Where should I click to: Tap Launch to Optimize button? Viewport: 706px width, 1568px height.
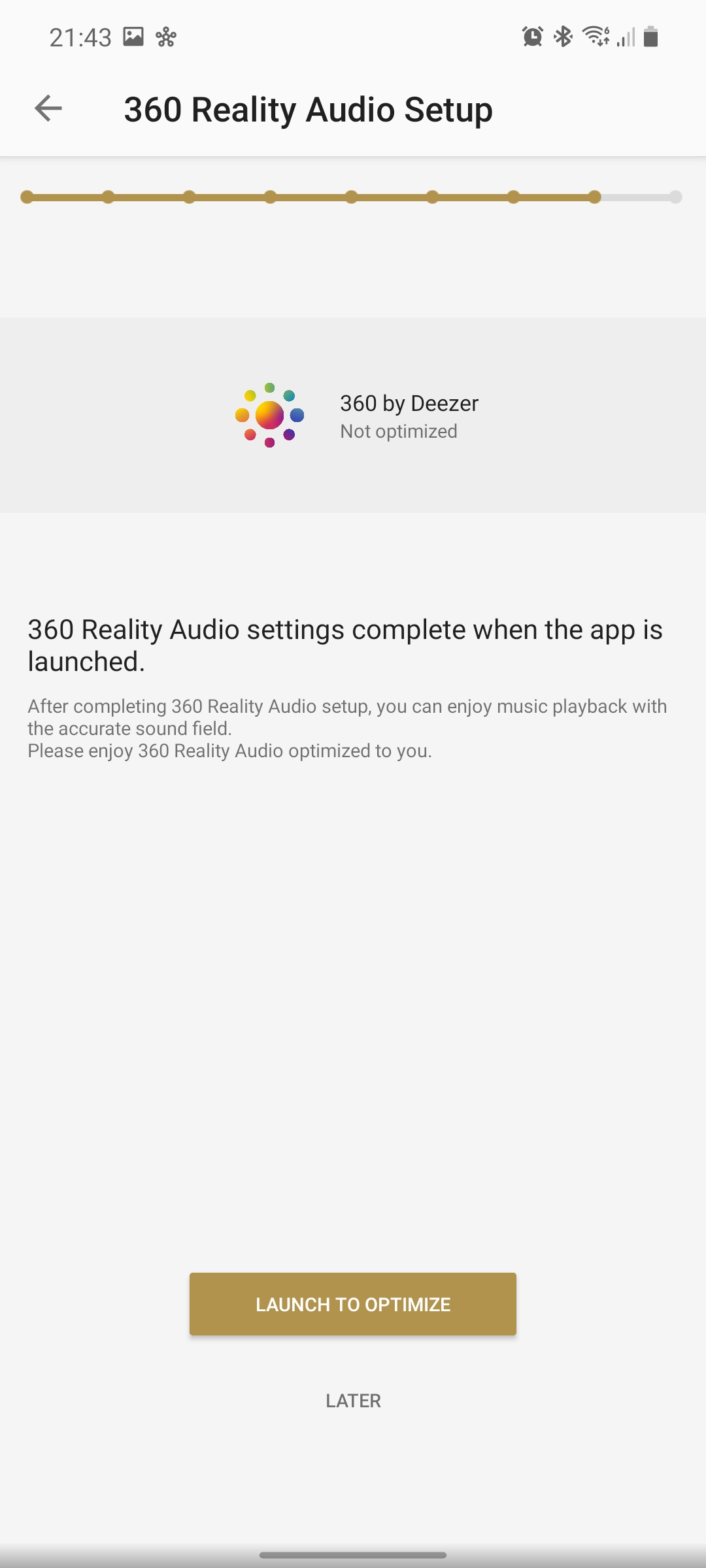353,1304
